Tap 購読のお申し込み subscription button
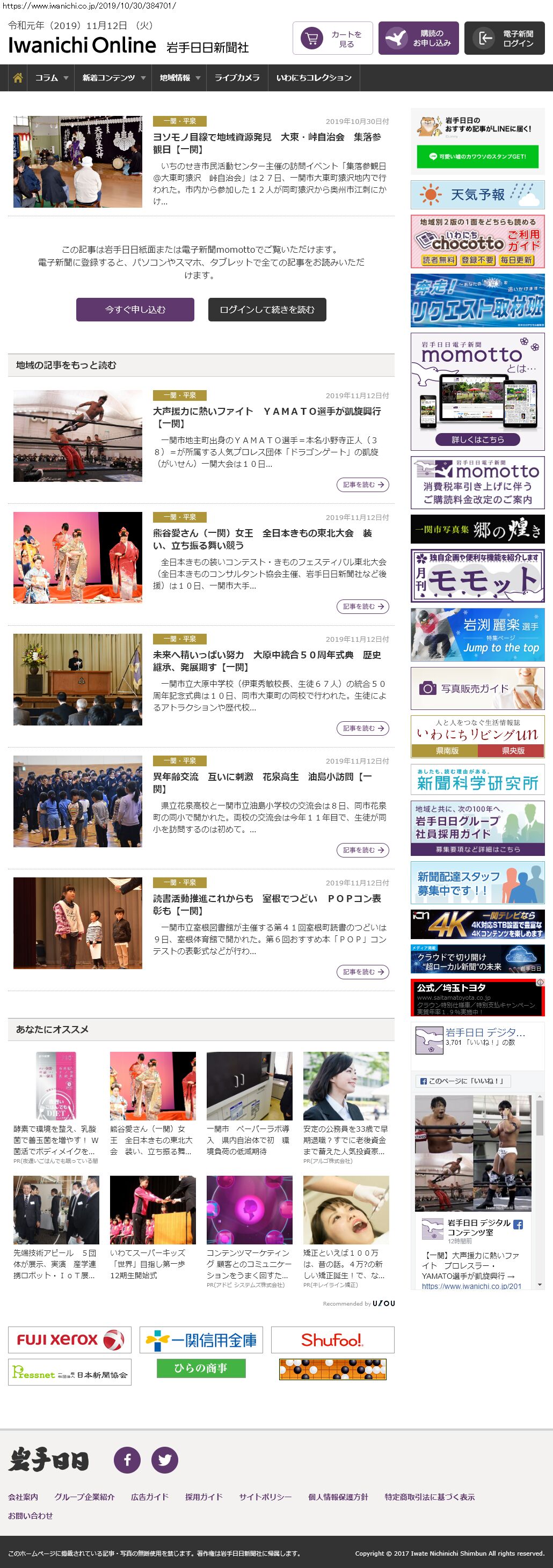This screenshot has height=1568, width=553. pos(418,38)
